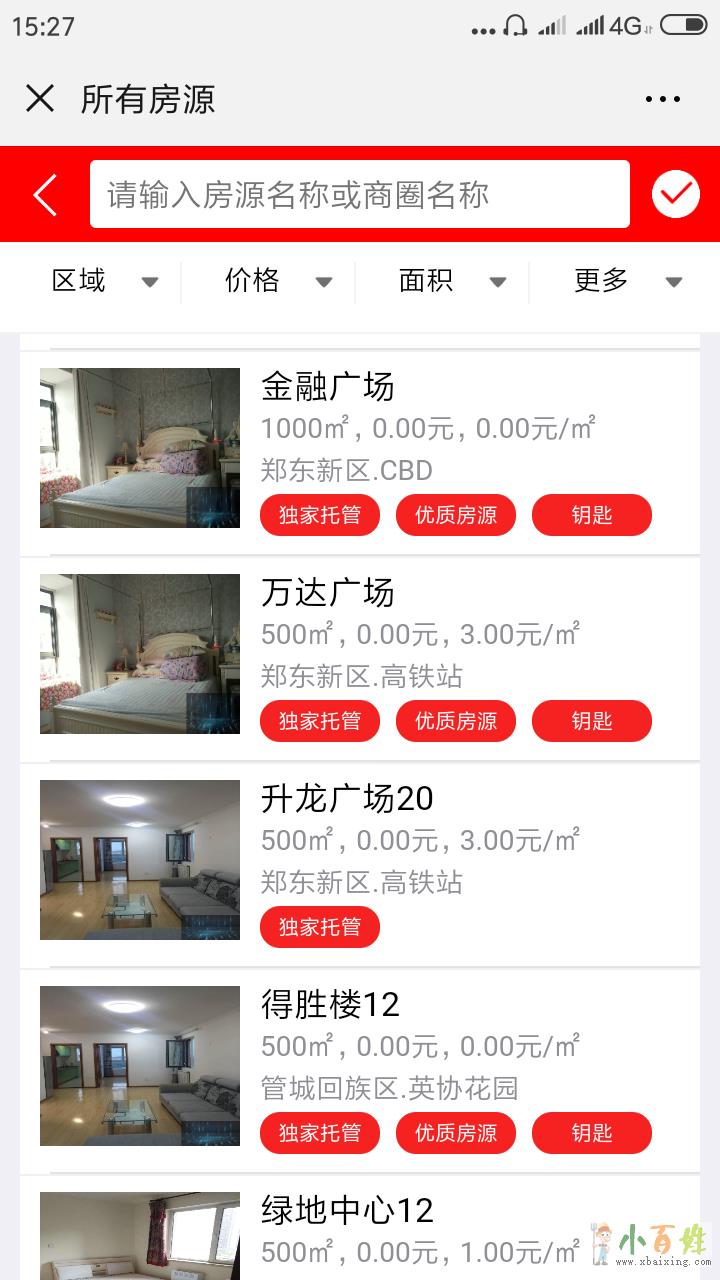This screenshot has height=1280, width=720.
Task: Go back using the white arrow
Action: 45,195
